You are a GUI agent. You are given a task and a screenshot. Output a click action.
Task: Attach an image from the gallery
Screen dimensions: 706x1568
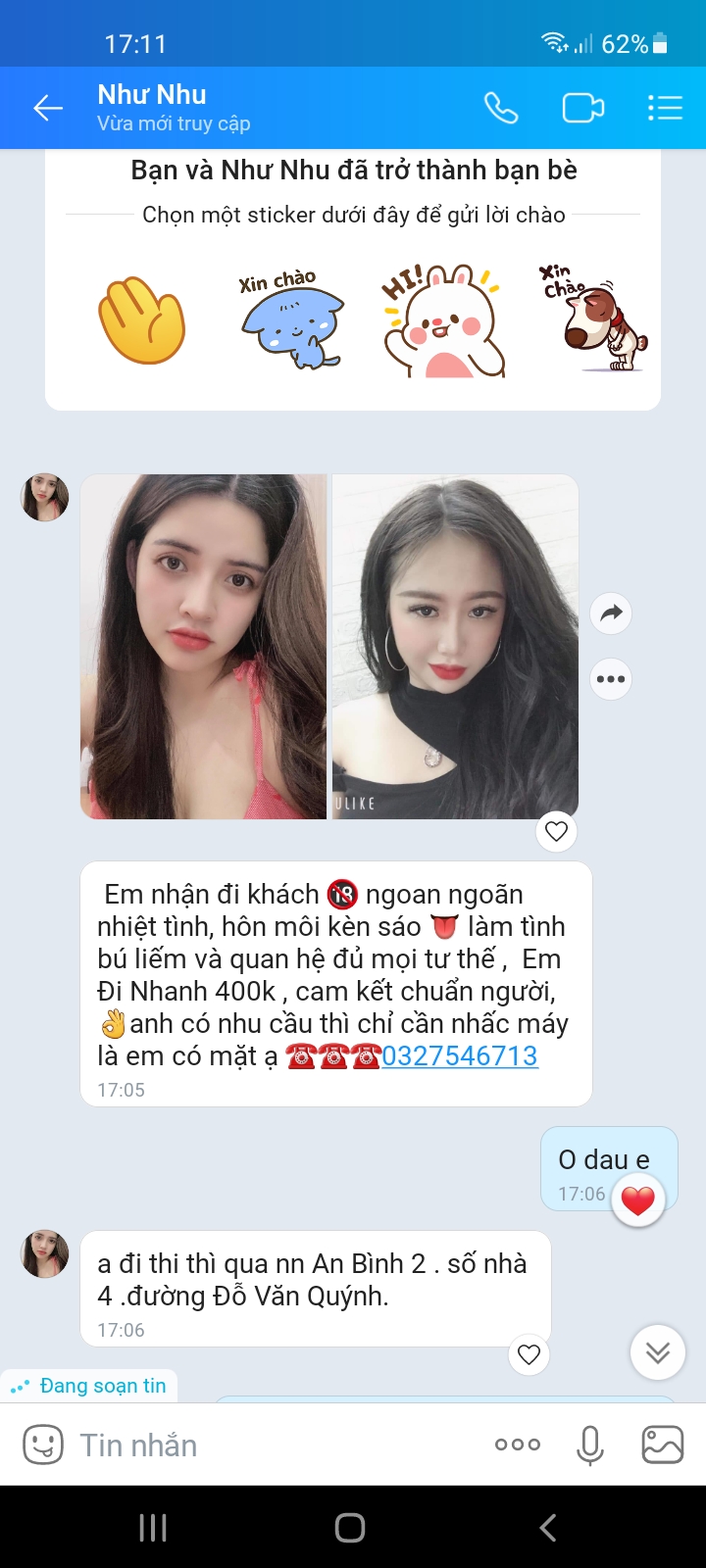[662, 1445]
